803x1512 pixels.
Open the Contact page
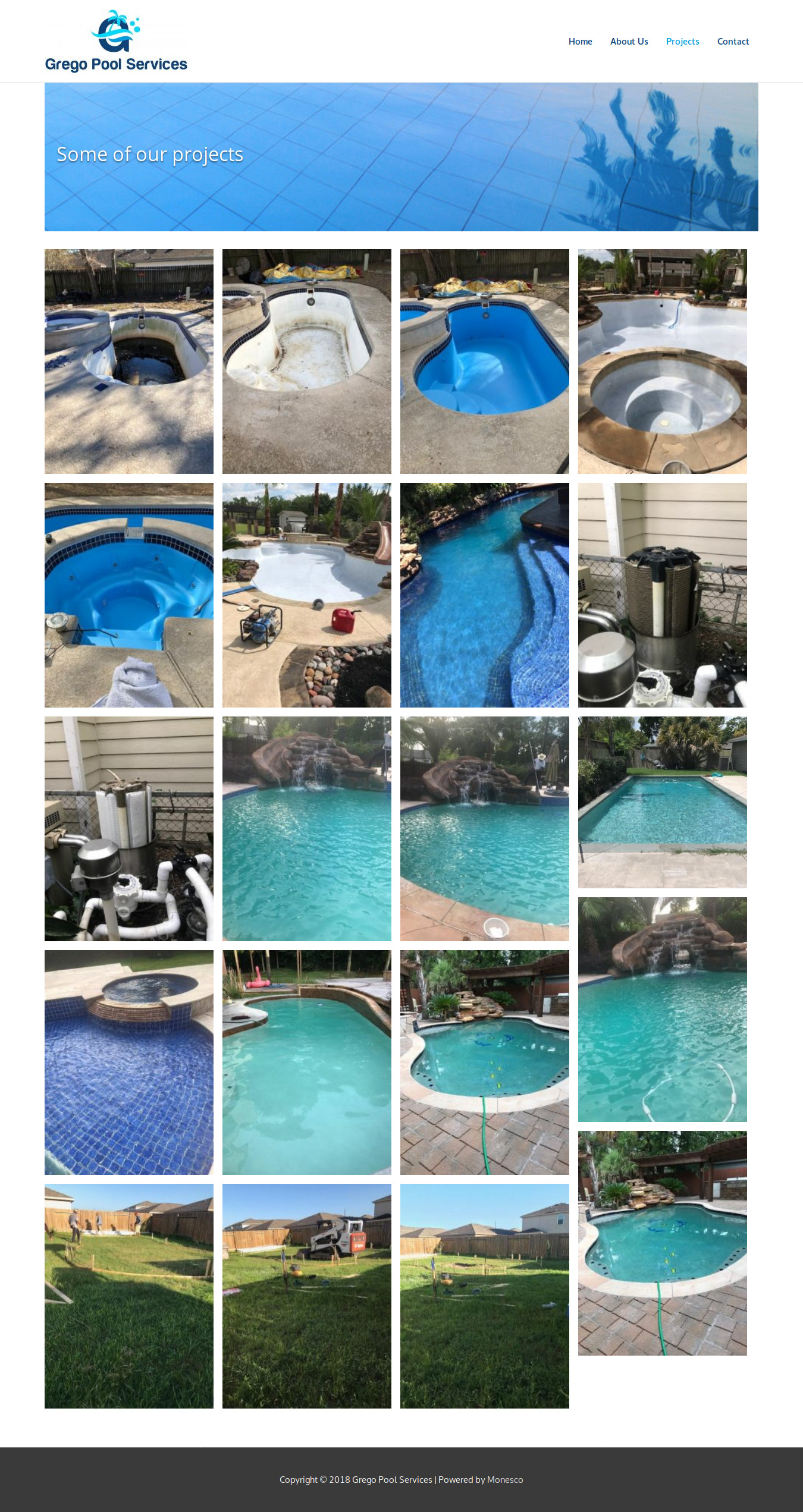point(733,42)
